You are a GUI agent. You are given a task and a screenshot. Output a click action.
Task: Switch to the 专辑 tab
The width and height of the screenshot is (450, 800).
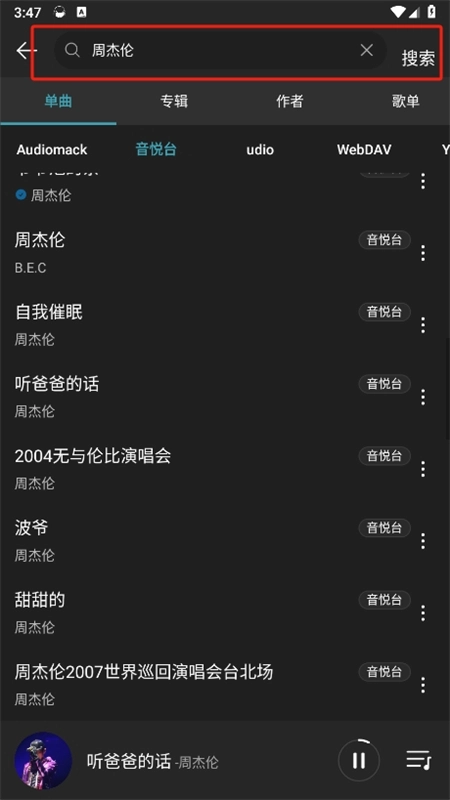[x=174, y=101]
